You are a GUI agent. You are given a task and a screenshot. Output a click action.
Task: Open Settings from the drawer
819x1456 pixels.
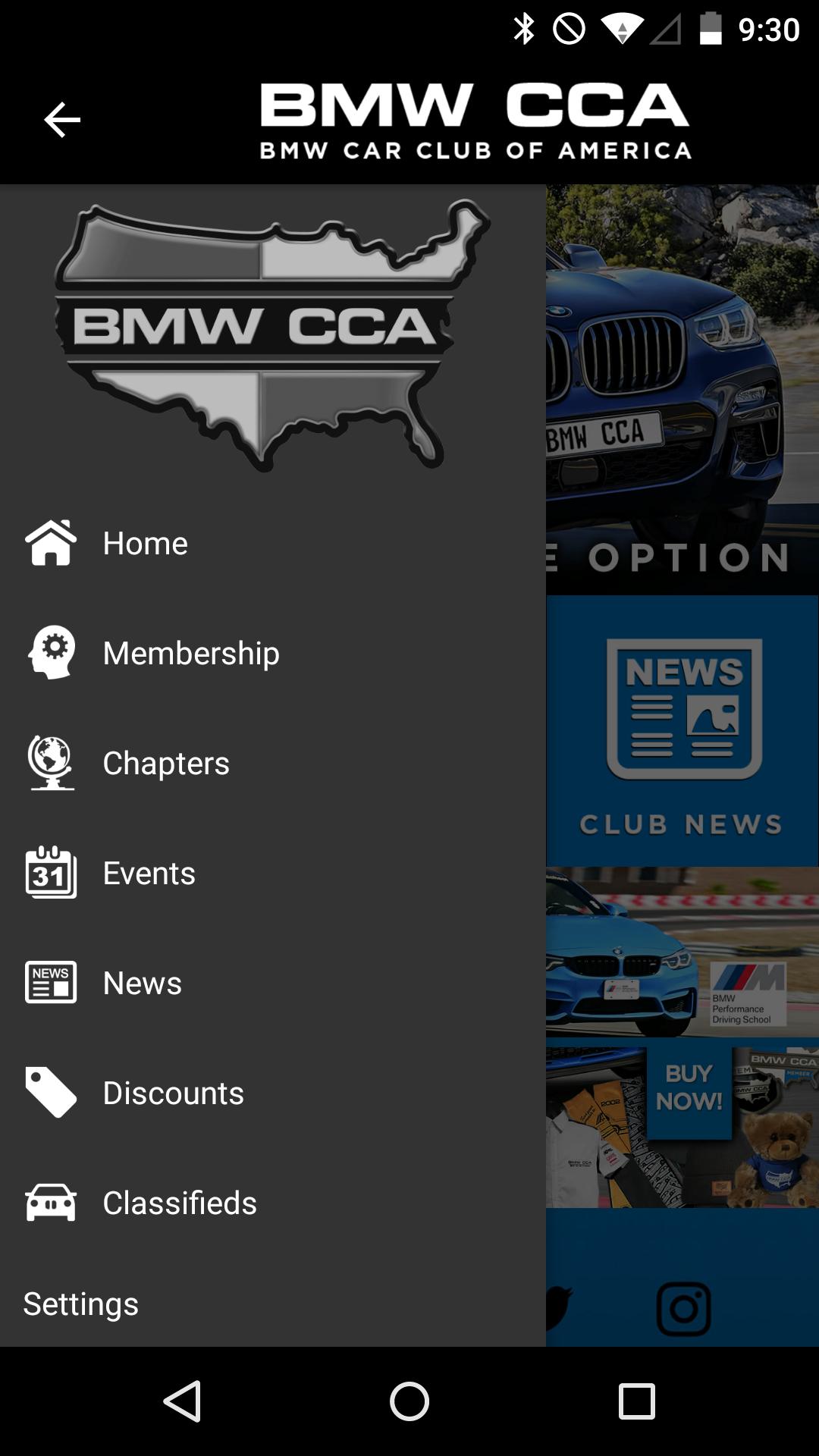pyautogui.click(x=81, y=1304)
